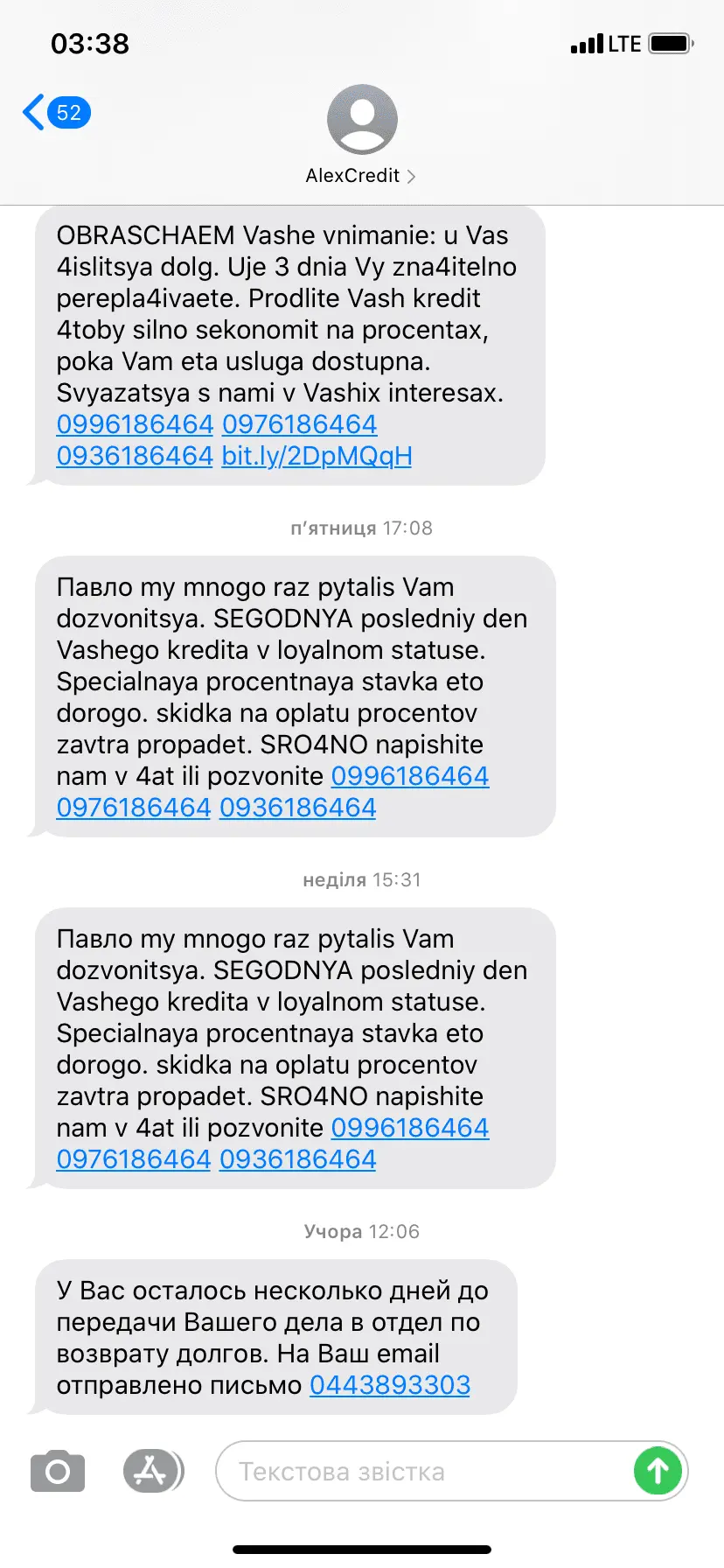Image resolution: width=724 pixels, height=1568 pixels.
Task: Open the App Store apps drawer
Action: (x=152, y=1472)
